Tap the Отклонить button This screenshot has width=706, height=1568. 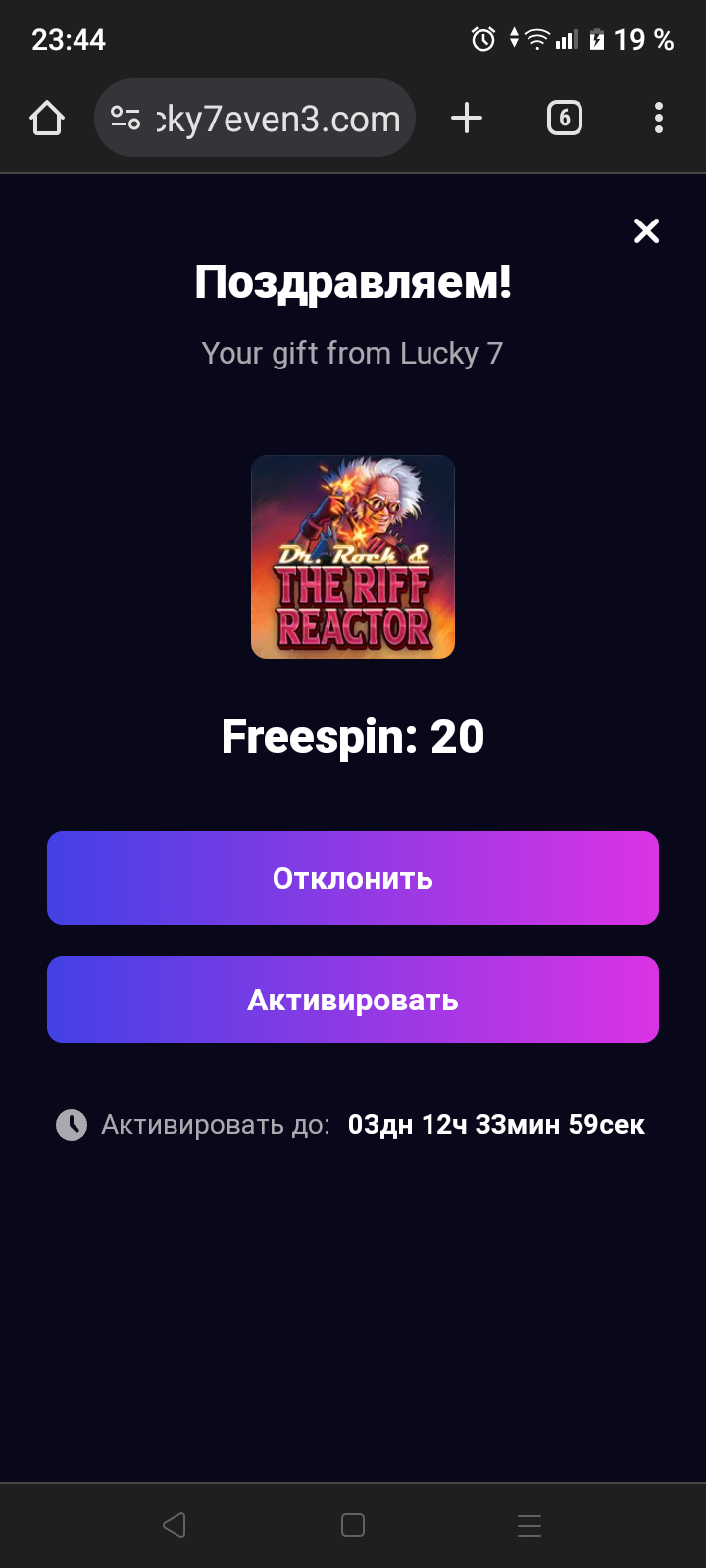pyautogui.click(x=353, y=878)
